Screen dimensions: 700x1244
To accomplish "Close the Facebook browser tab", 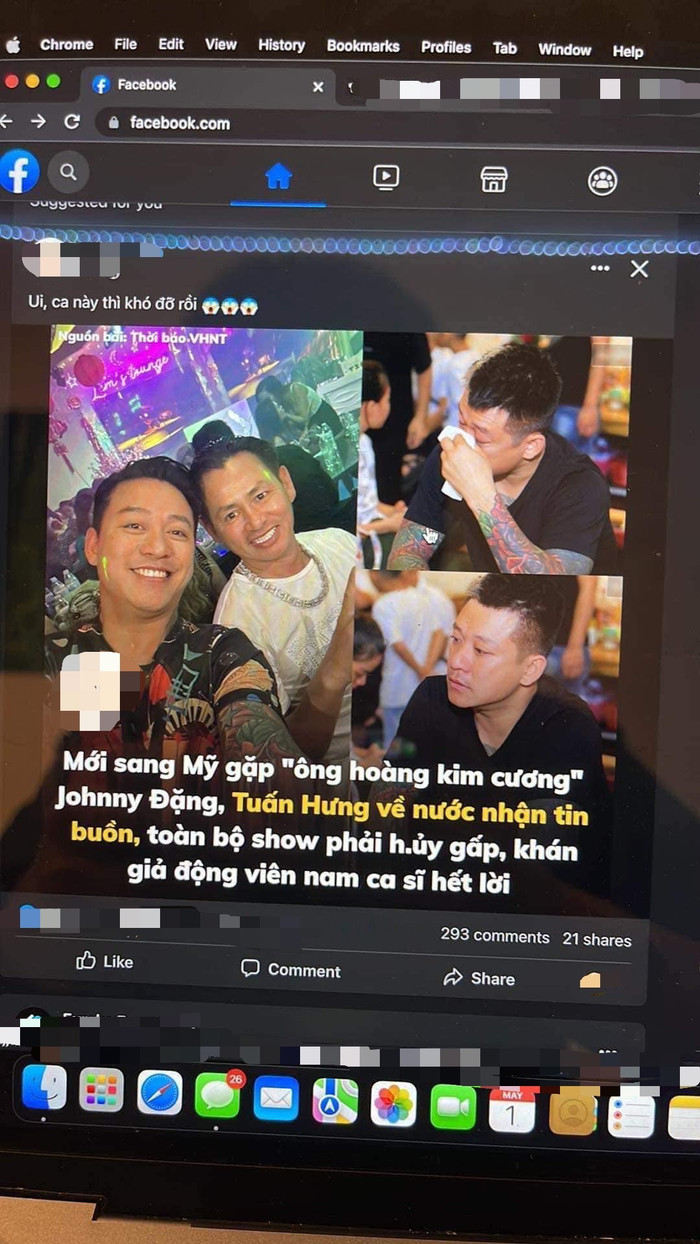I will click(318, 87).
